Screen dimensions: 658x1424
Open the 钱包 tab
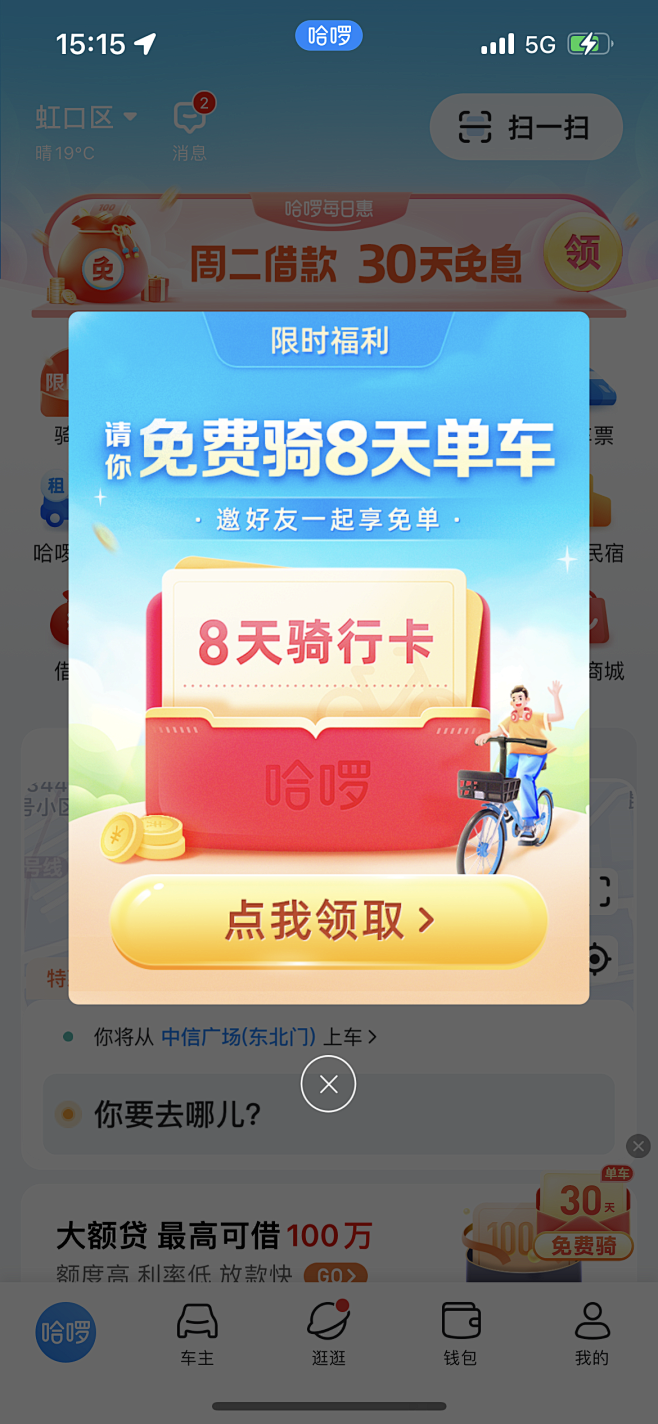[460, 1334]
